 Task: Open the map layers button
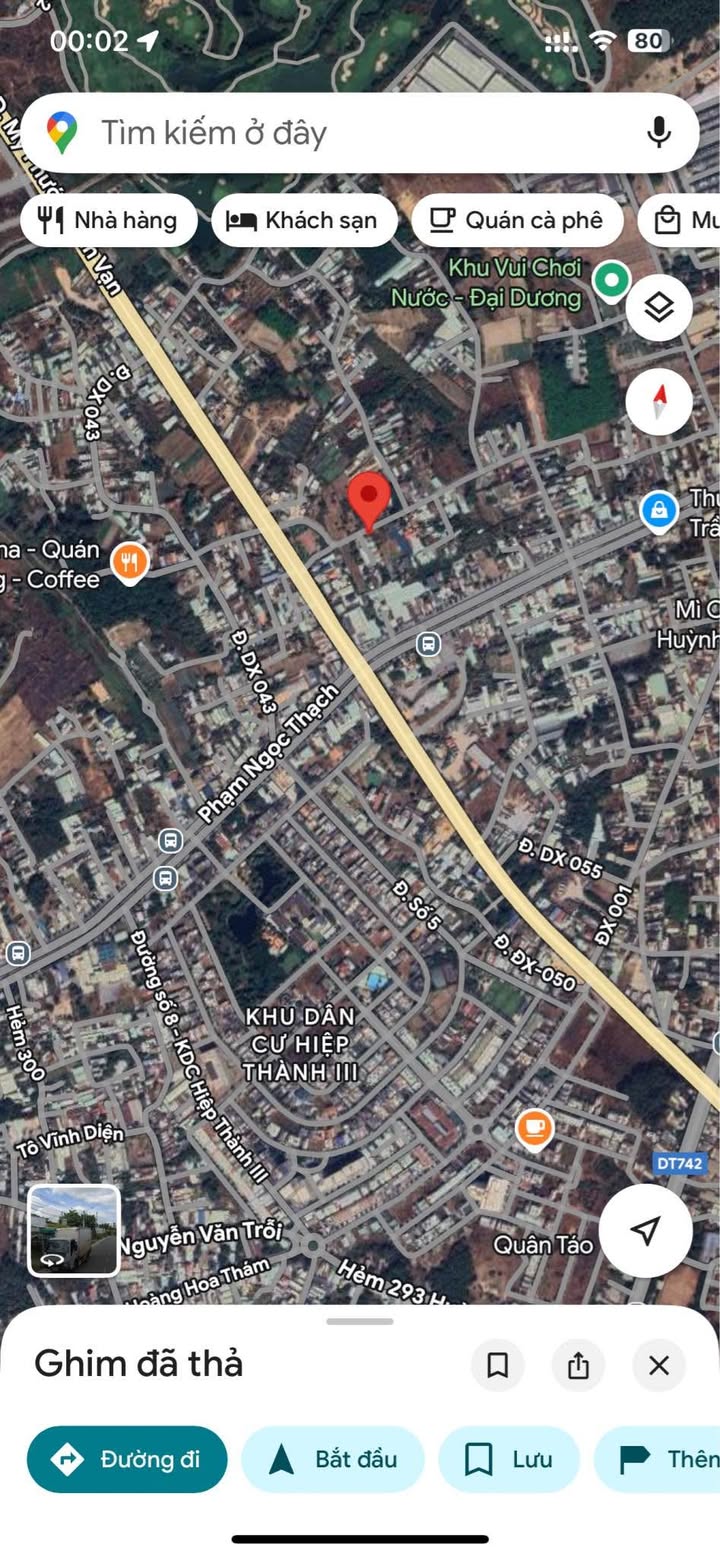click(659, 307)
